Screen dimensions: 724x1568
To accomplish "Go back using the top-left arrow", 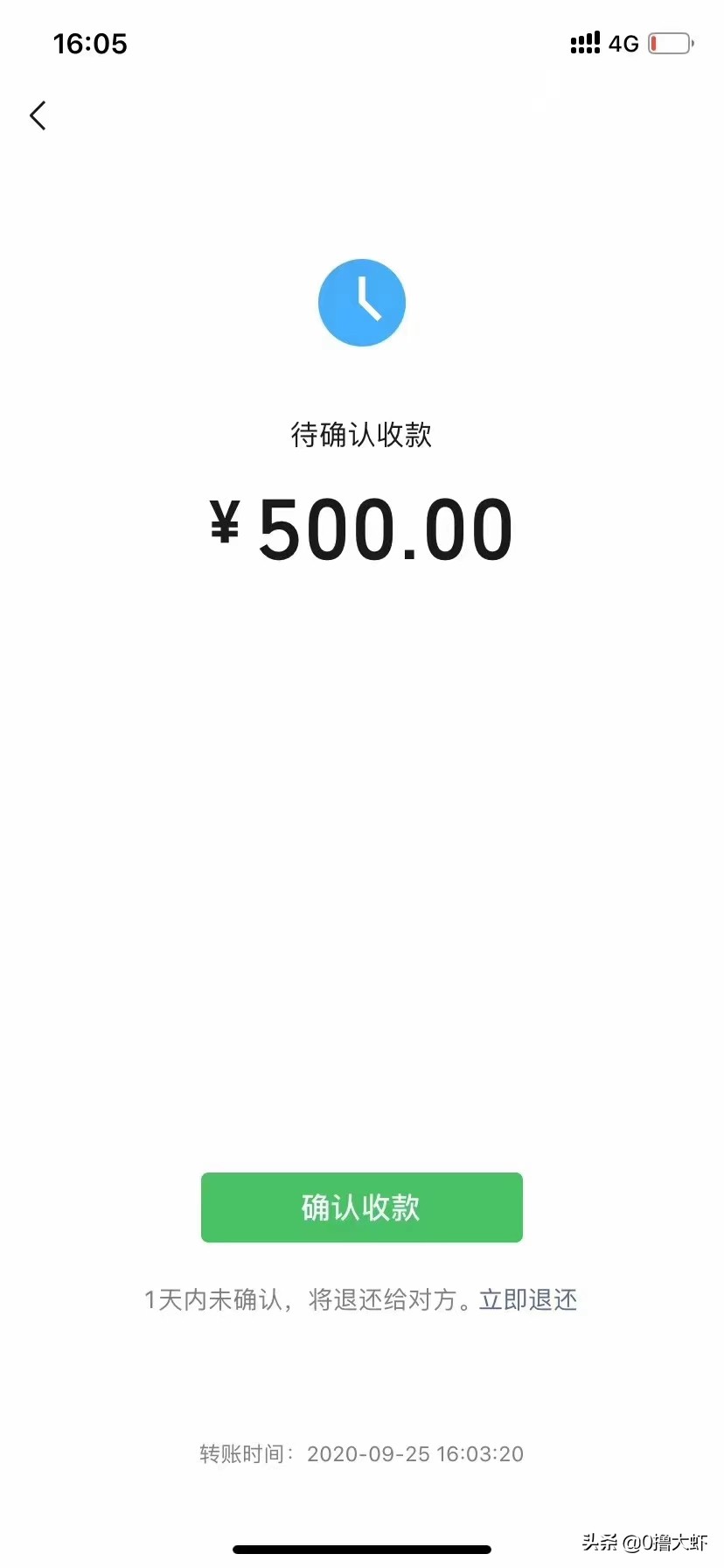I will [x=38, y=115].
